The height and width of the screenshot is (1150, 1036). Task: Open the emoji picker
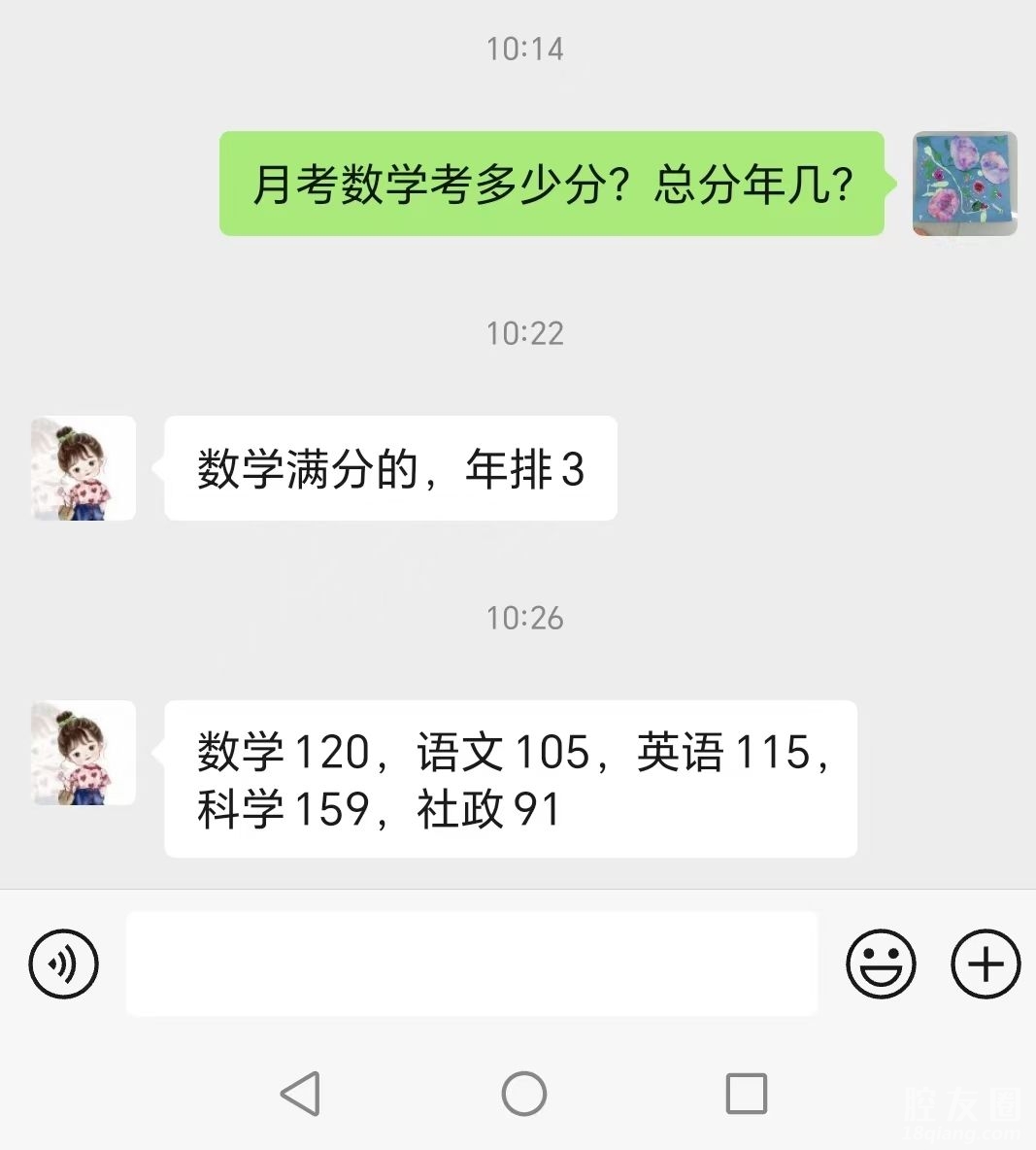tap(881, 964)
